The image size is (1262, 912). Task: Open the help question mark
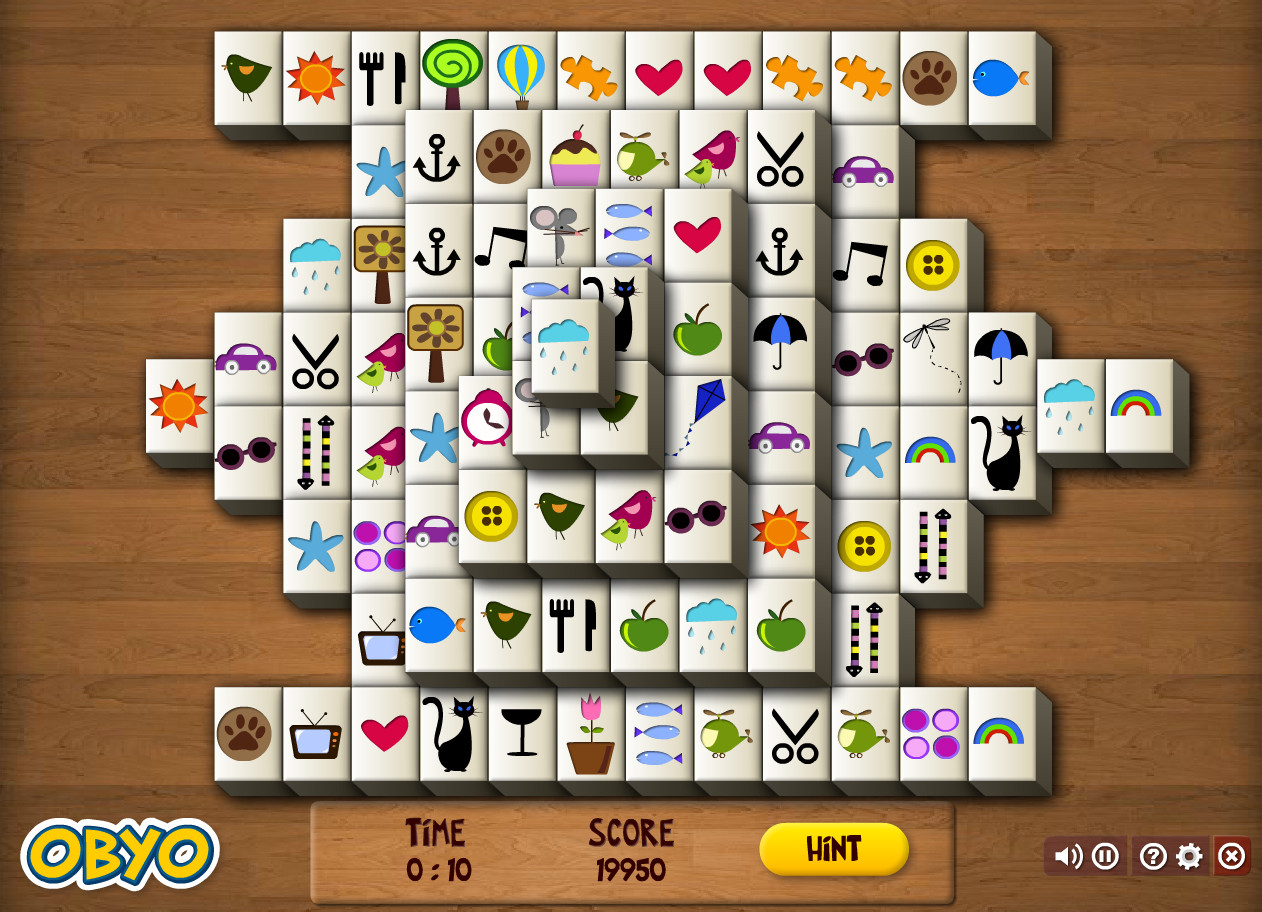[x=1153, y=856]
